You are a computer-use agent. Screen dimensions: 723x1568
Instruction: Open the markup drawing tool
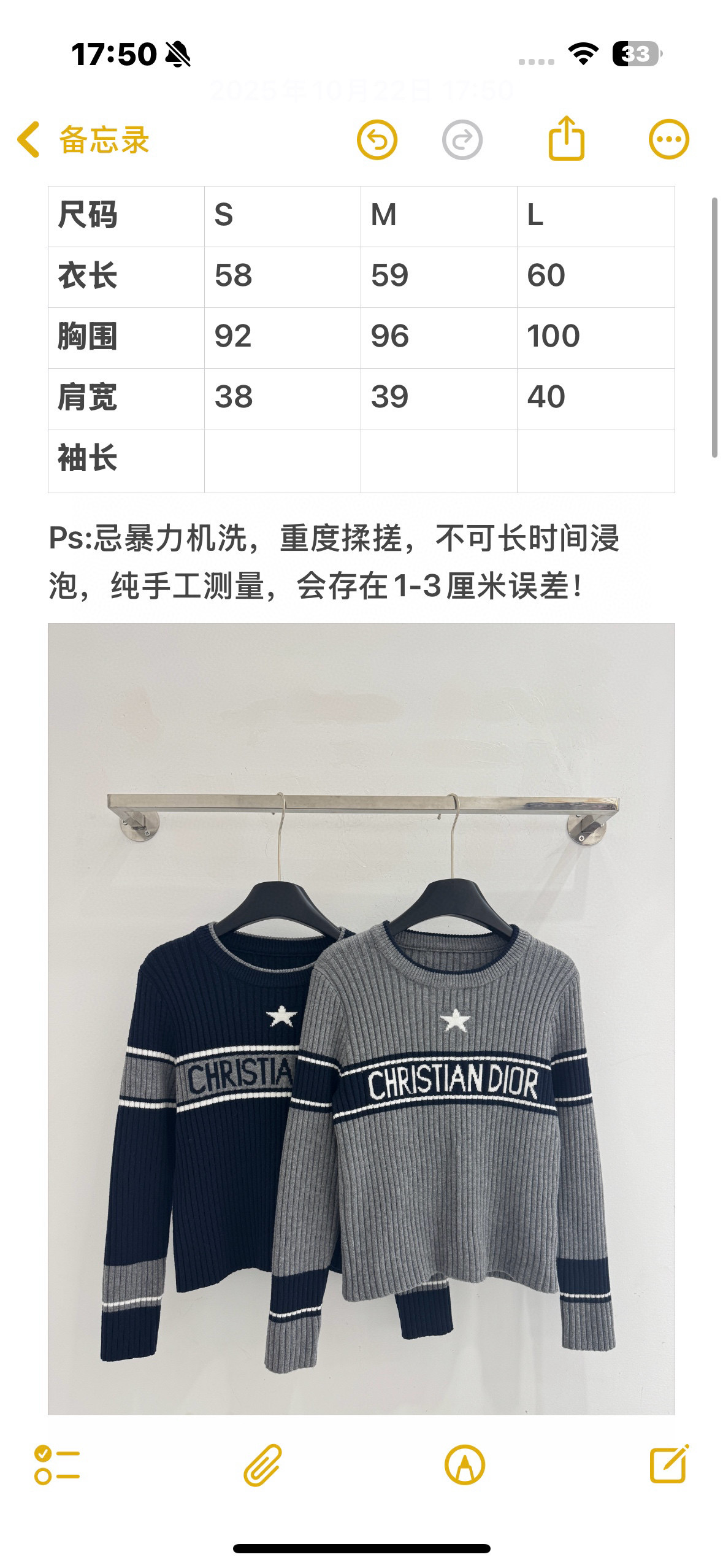click(465, 1465)
